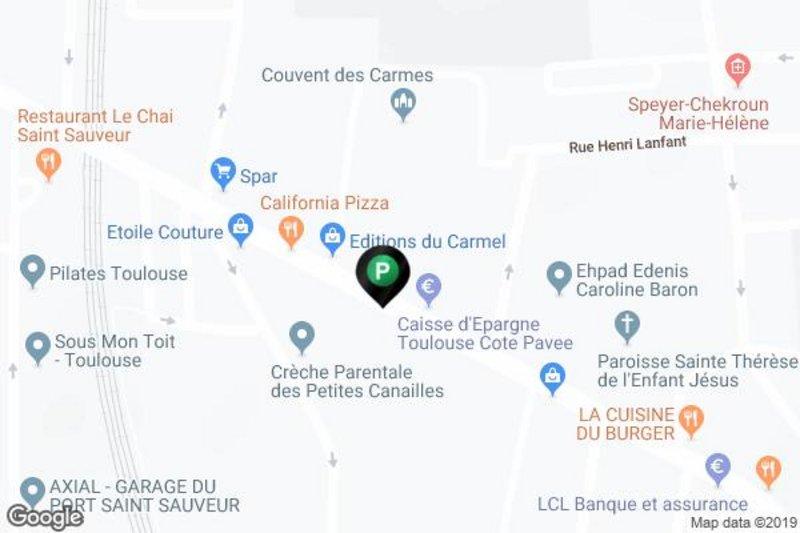Viewport: 800px width, 533px height.
Task: Open the LCL Banque et assurance marker
Action: (x=716, y=466)
